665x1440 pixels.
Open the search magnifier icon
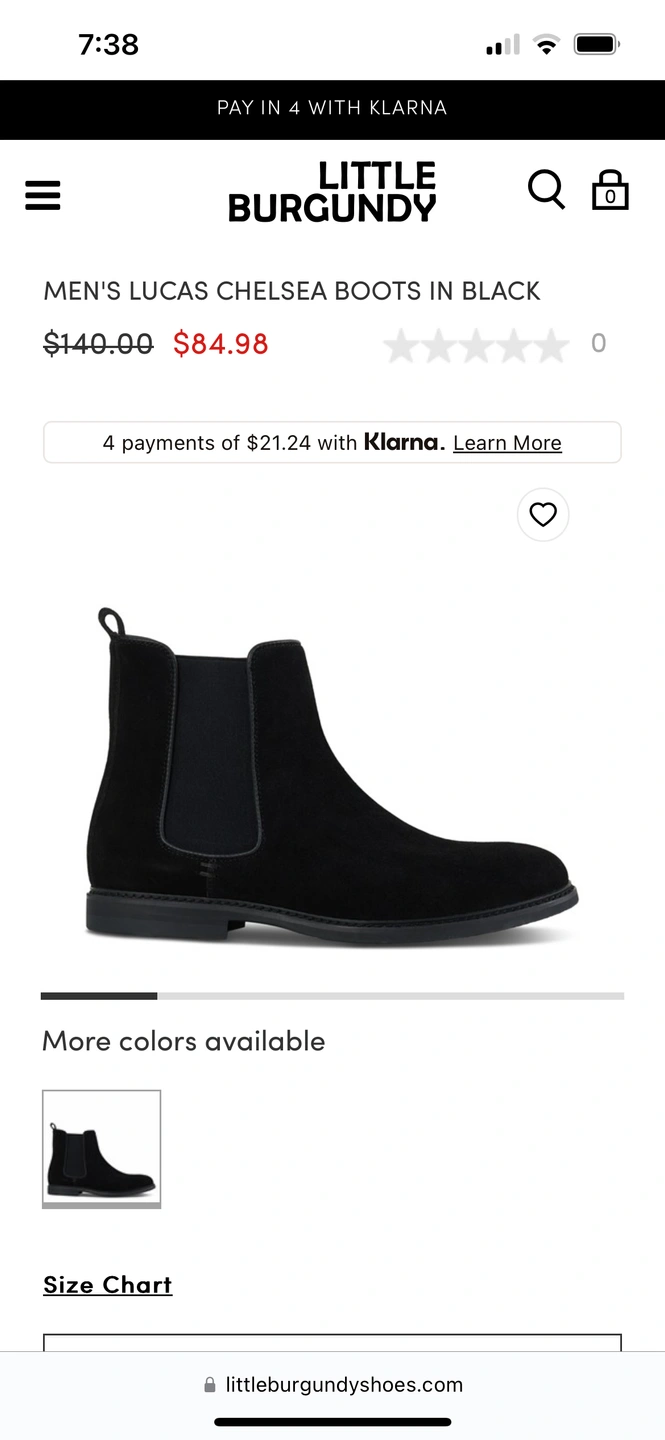[x=546, y=189]
